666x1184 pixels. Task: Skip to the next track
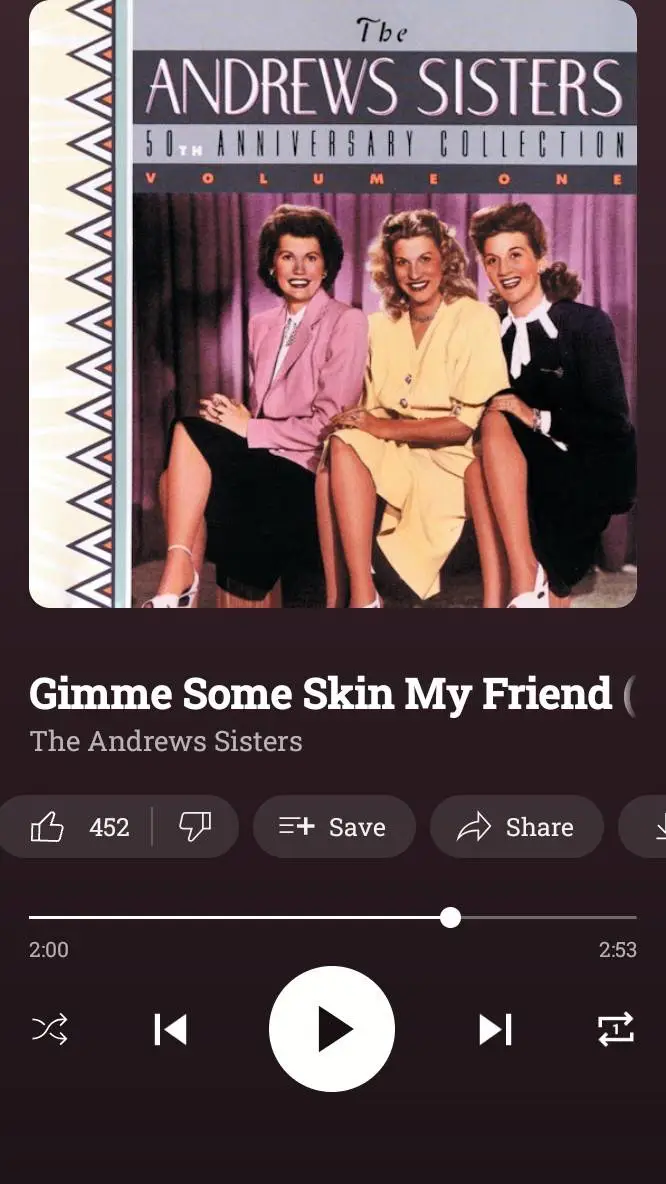pos(495,1029)
